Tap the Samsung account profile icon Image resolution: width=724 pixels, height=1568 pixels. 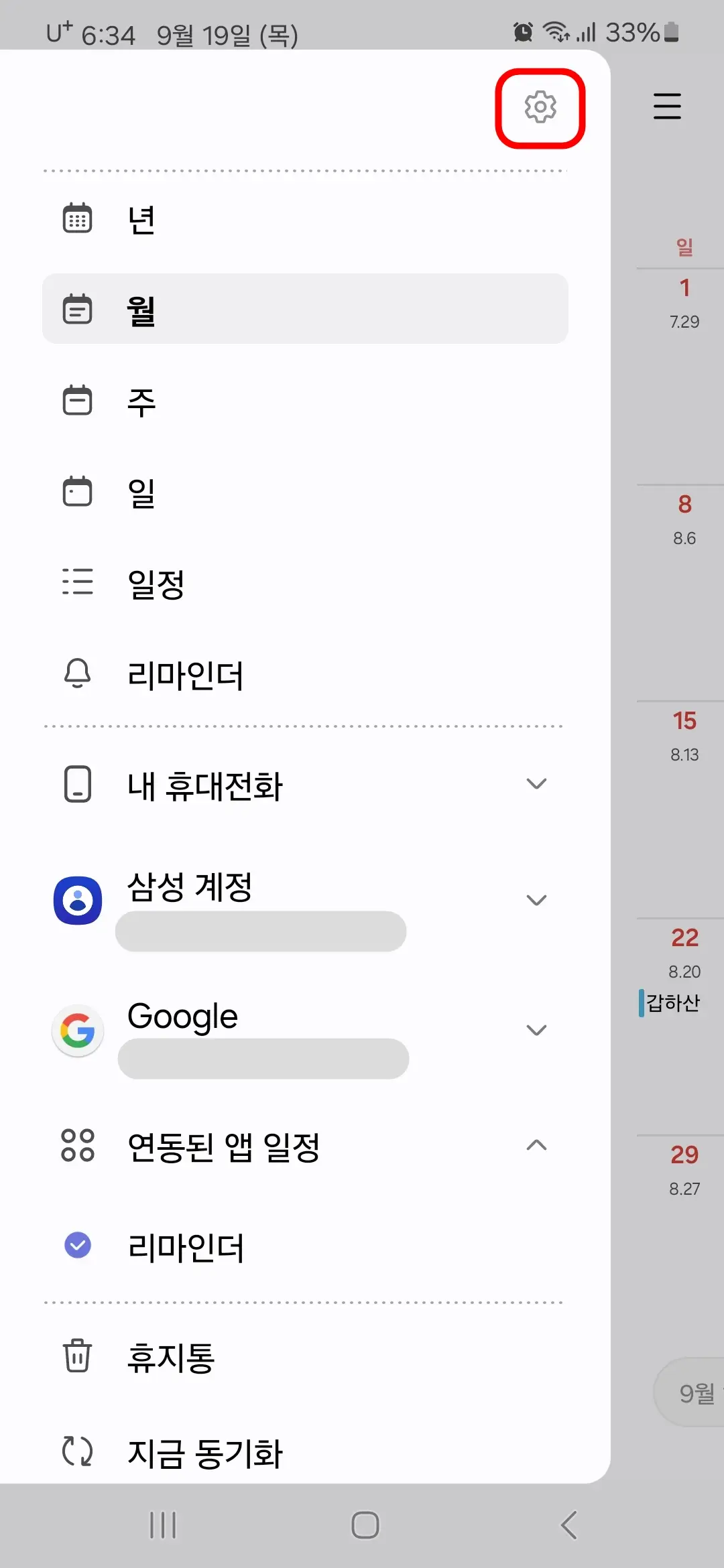(x=78, y=899)
